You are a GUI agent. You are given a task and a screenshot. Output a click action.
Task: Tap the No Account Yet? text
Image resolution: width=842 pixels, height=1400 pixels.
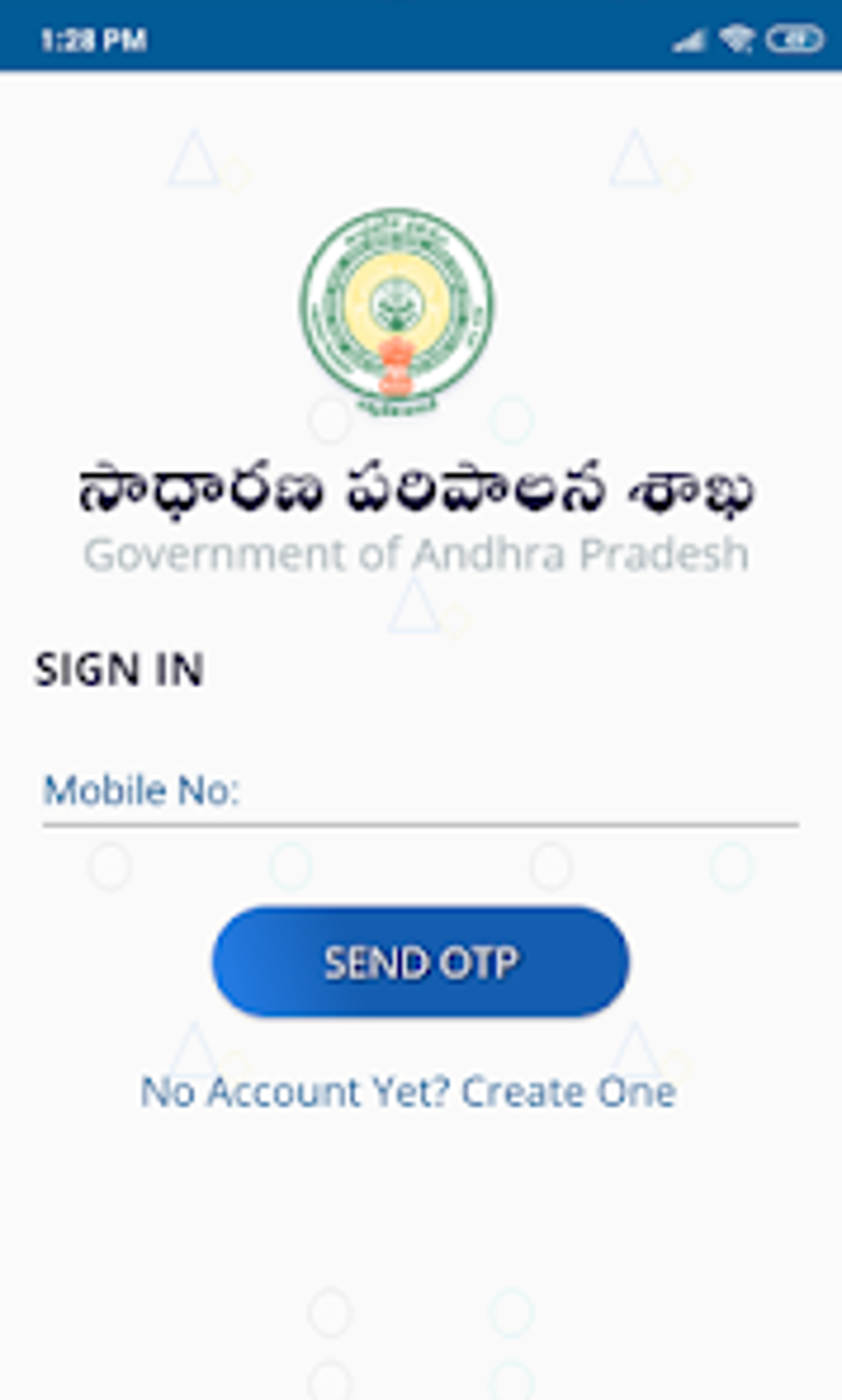pos(297,1092)
